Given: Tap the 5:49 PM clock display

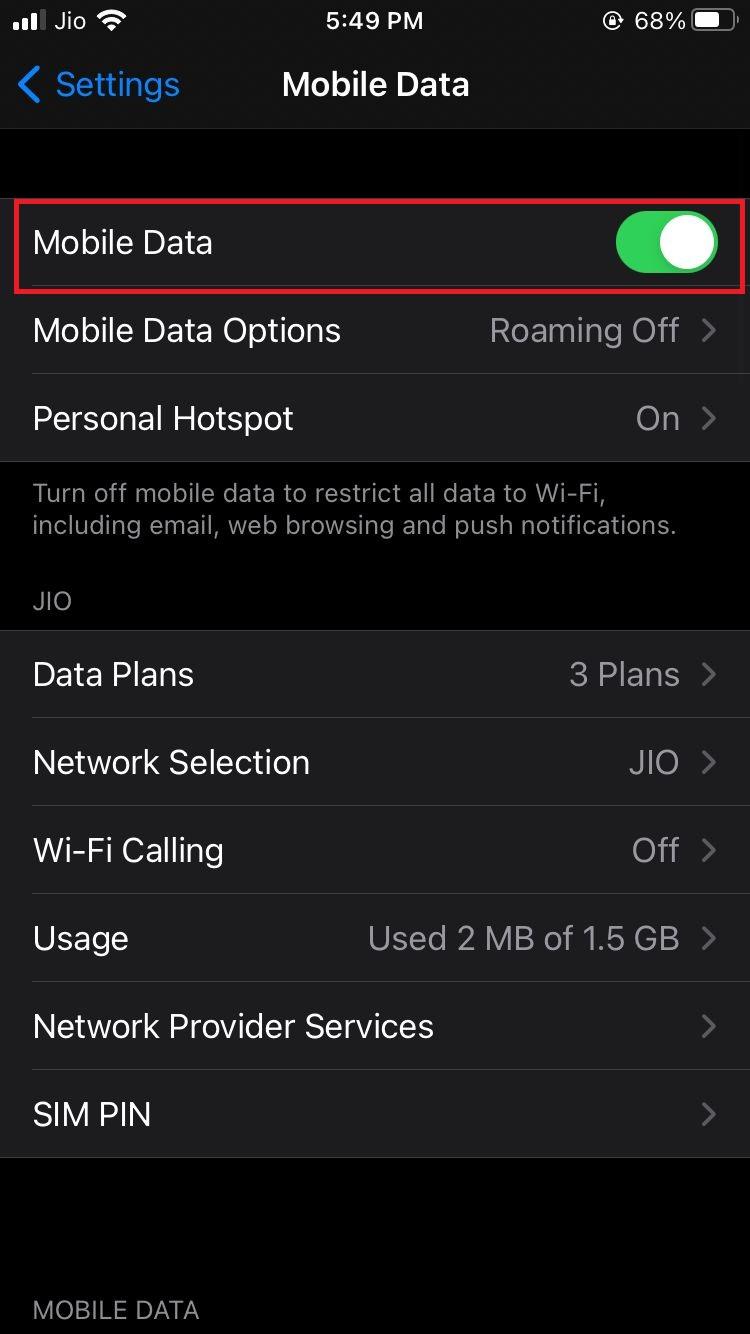Looking at the screenshot, I should click(375, 20).
